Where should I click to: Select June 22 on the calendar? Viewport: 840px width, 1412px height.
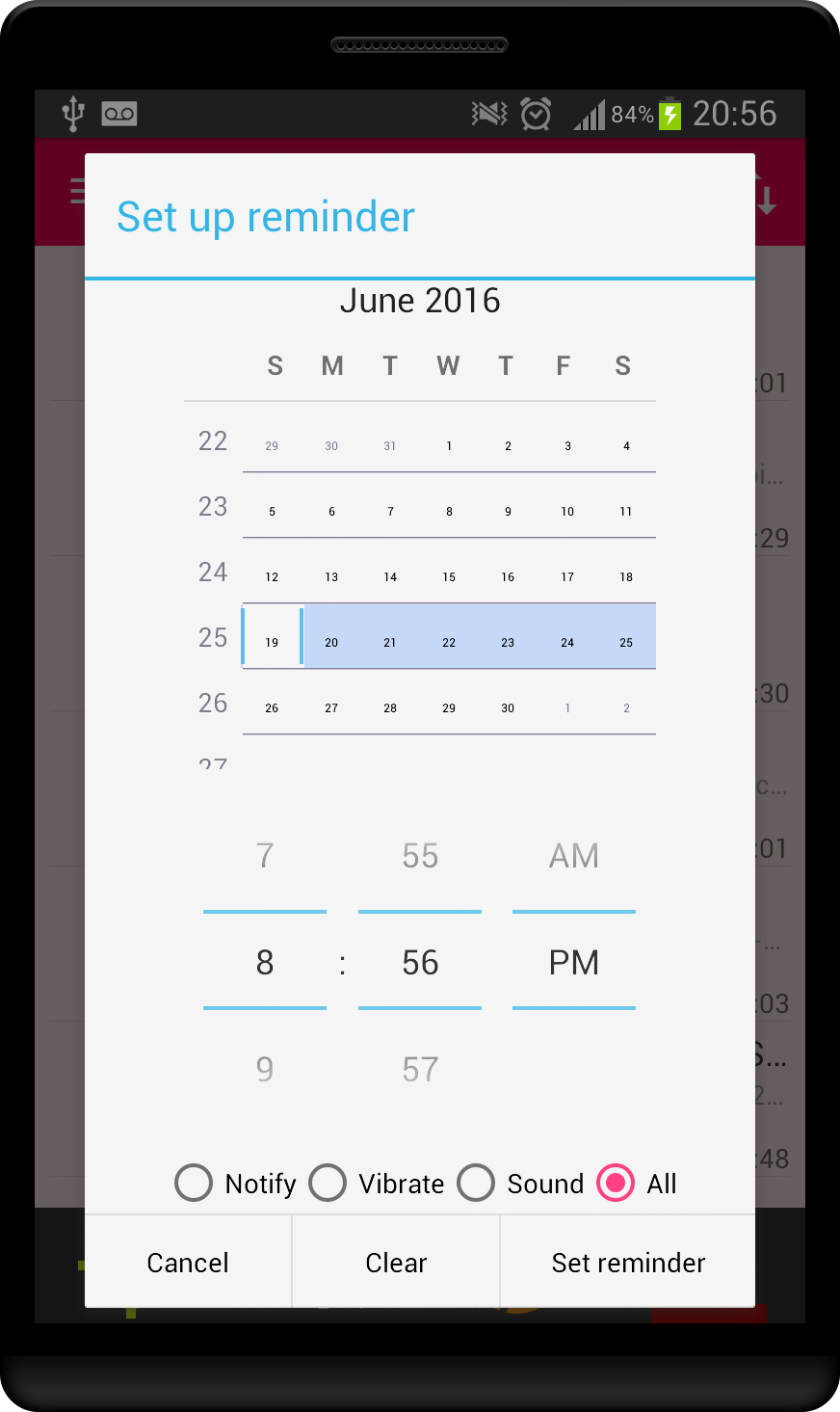point(449,642)
